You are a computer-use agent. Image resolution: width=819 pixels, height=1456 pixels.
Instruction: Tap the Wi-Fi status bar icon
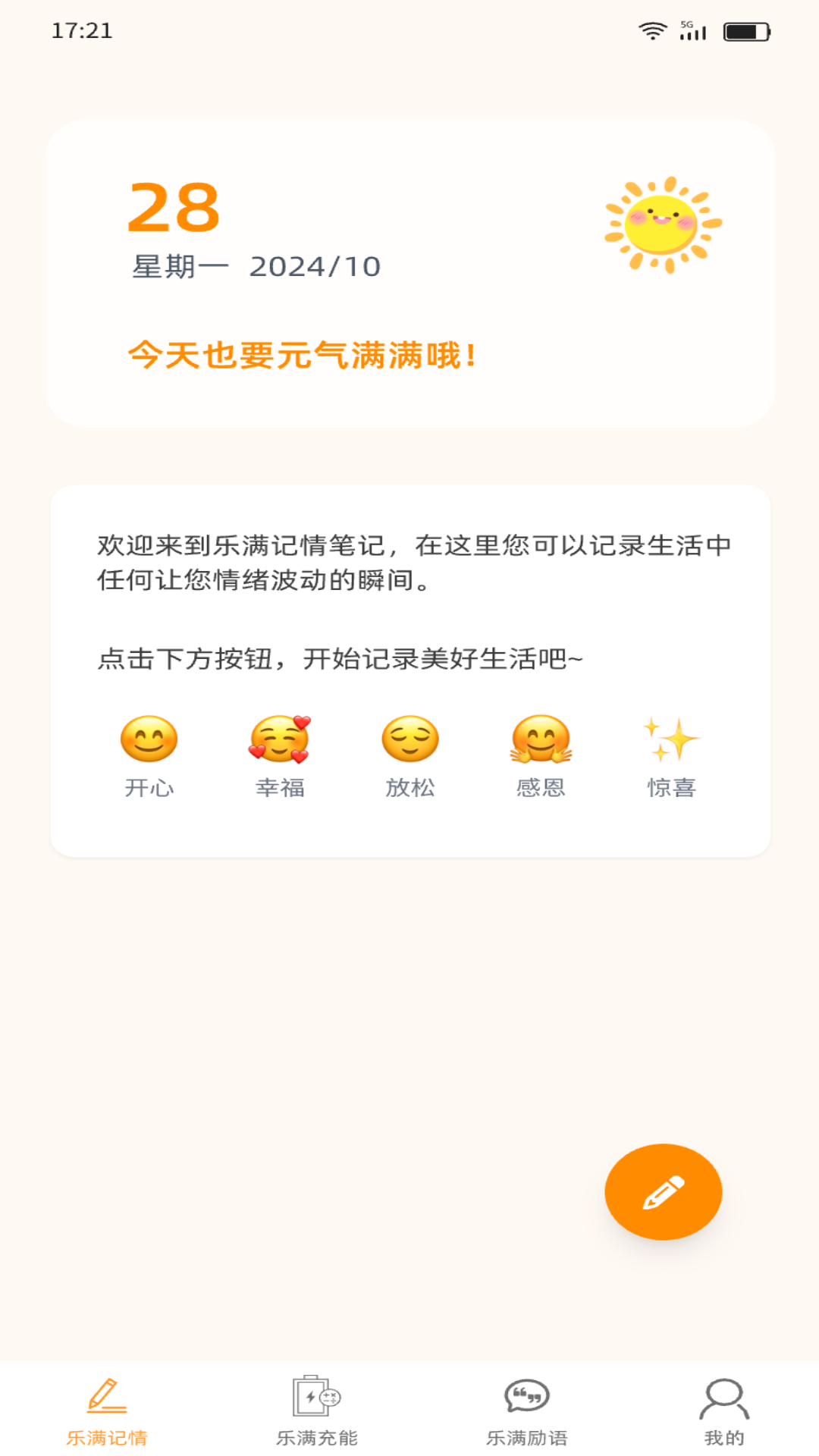point(651,30)
